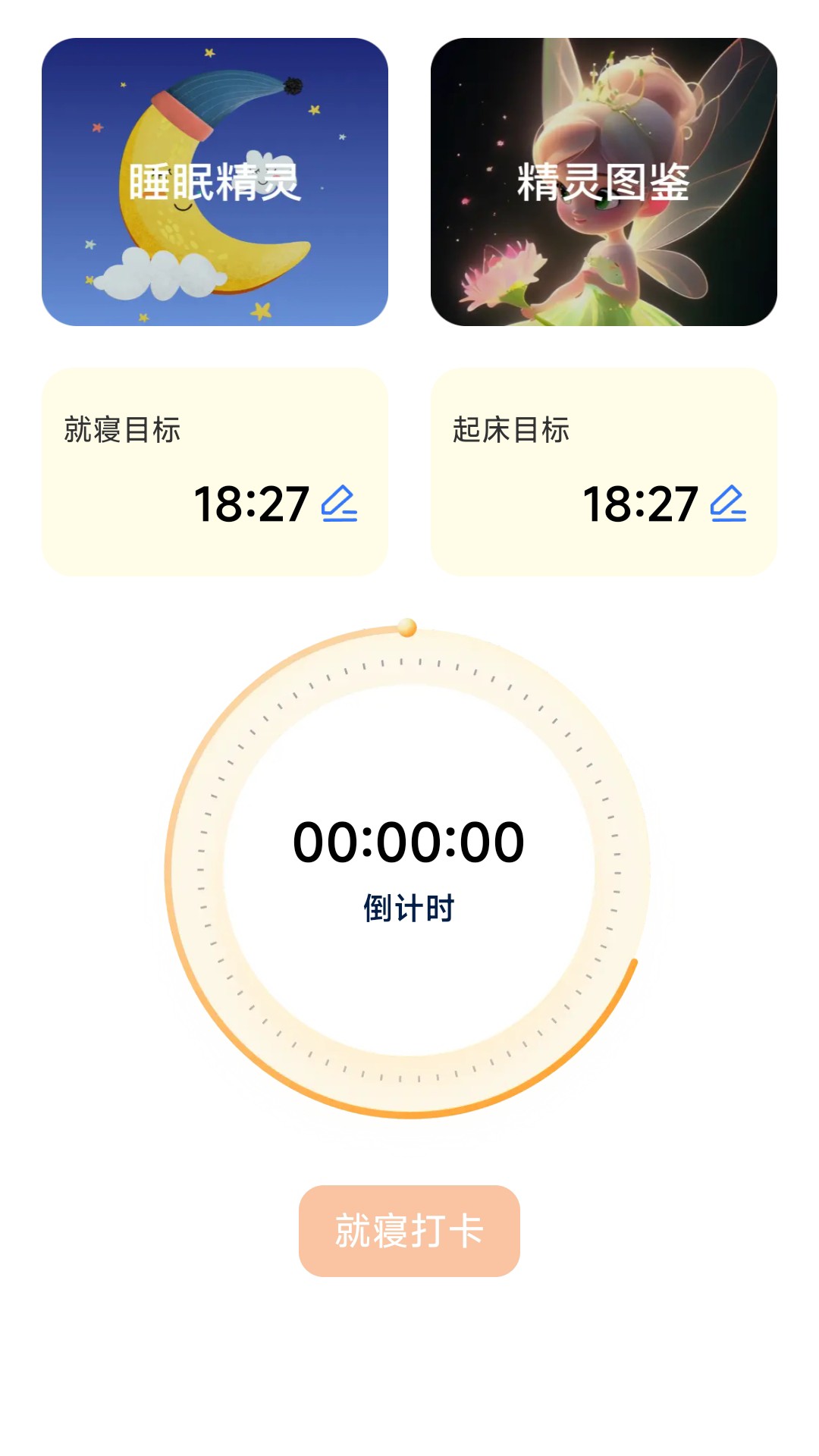Edit the 就寝目标 bedtime
The image size is (819, 1456).
pos(339,504)
